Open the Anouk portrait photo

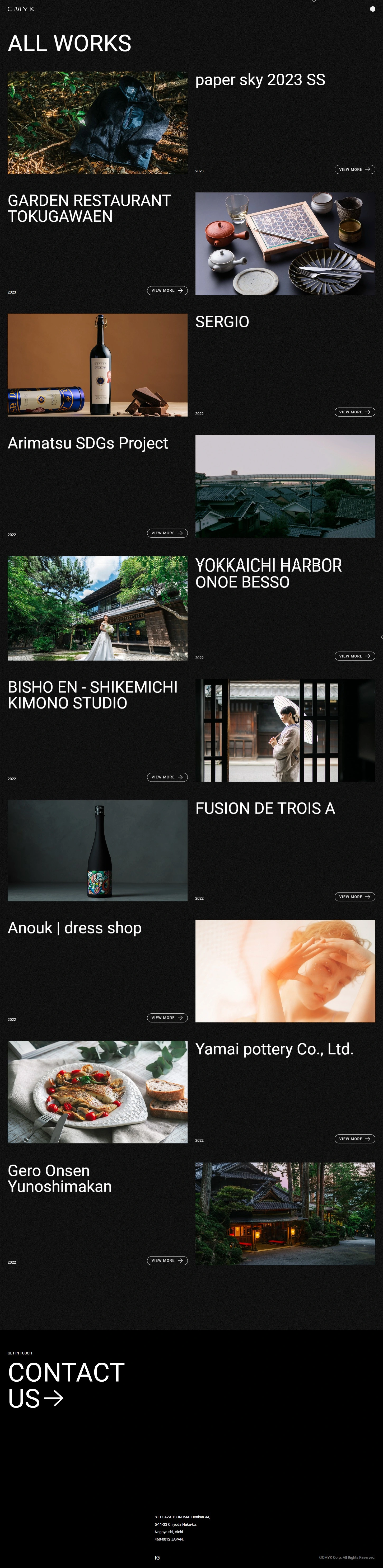coord(285,971)
